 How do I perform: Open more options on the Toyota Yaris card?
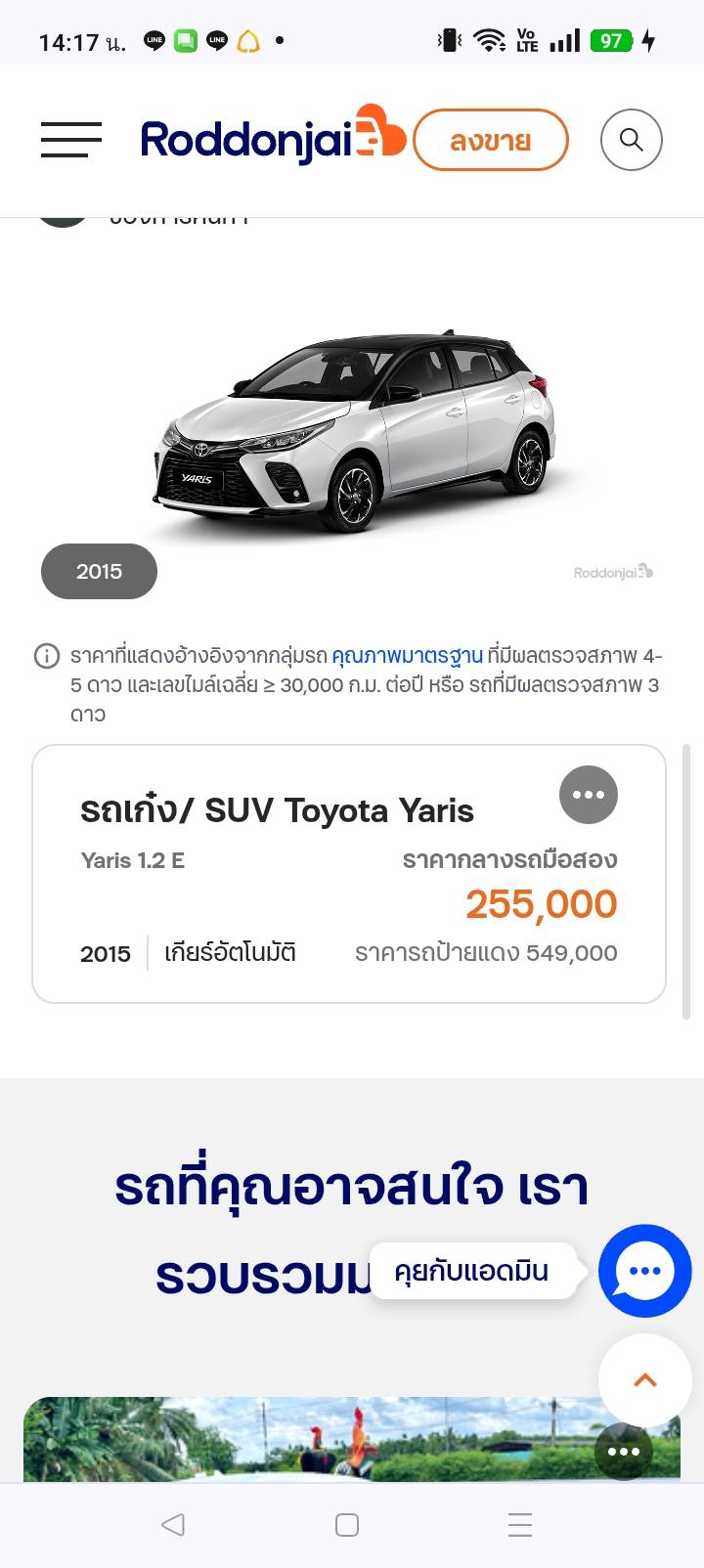[x=588, y=795]
